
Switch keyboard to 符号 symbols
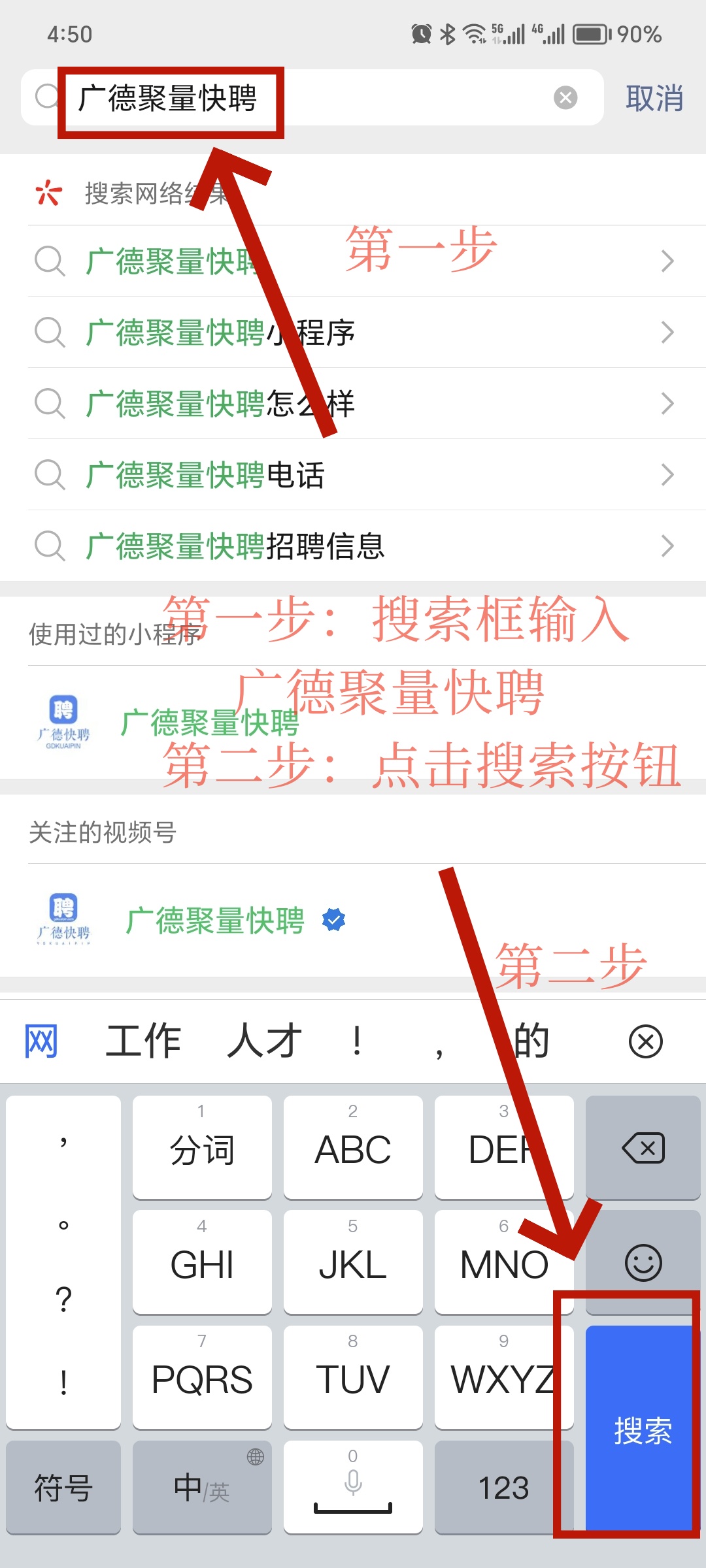[63, 1488]
